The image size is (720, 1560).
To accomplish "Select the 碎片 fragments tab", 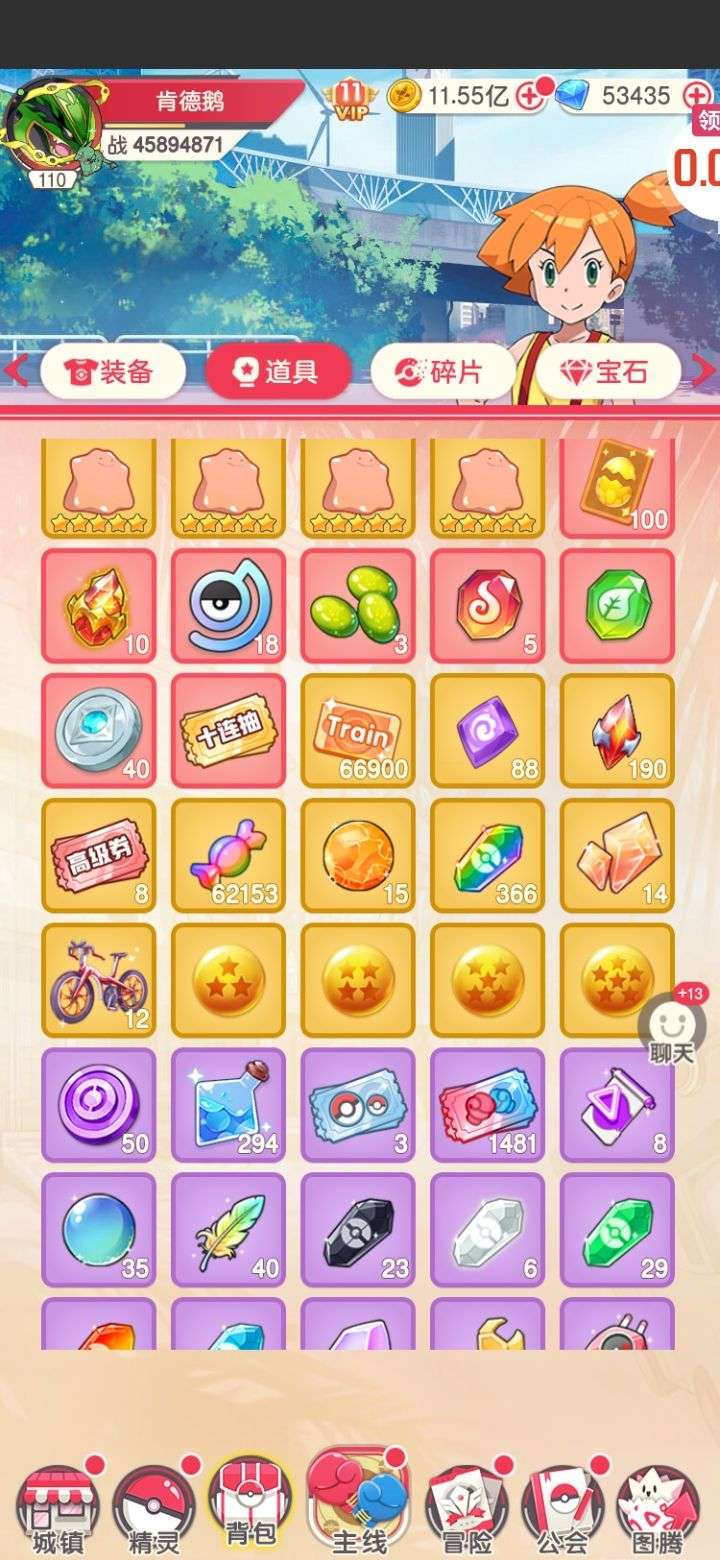I will coord(443,372).
